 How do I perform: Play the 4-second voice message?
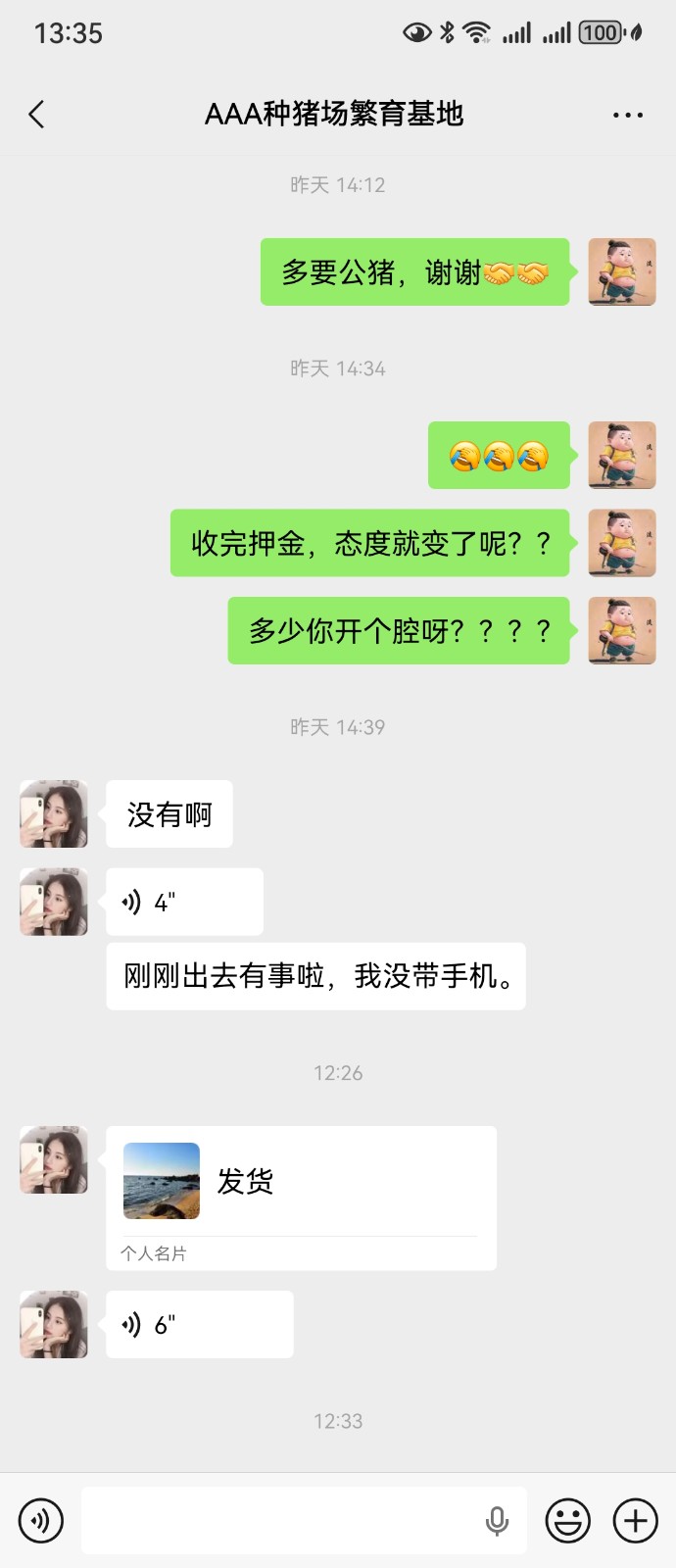pyautogui.click(x=184, y=902)
